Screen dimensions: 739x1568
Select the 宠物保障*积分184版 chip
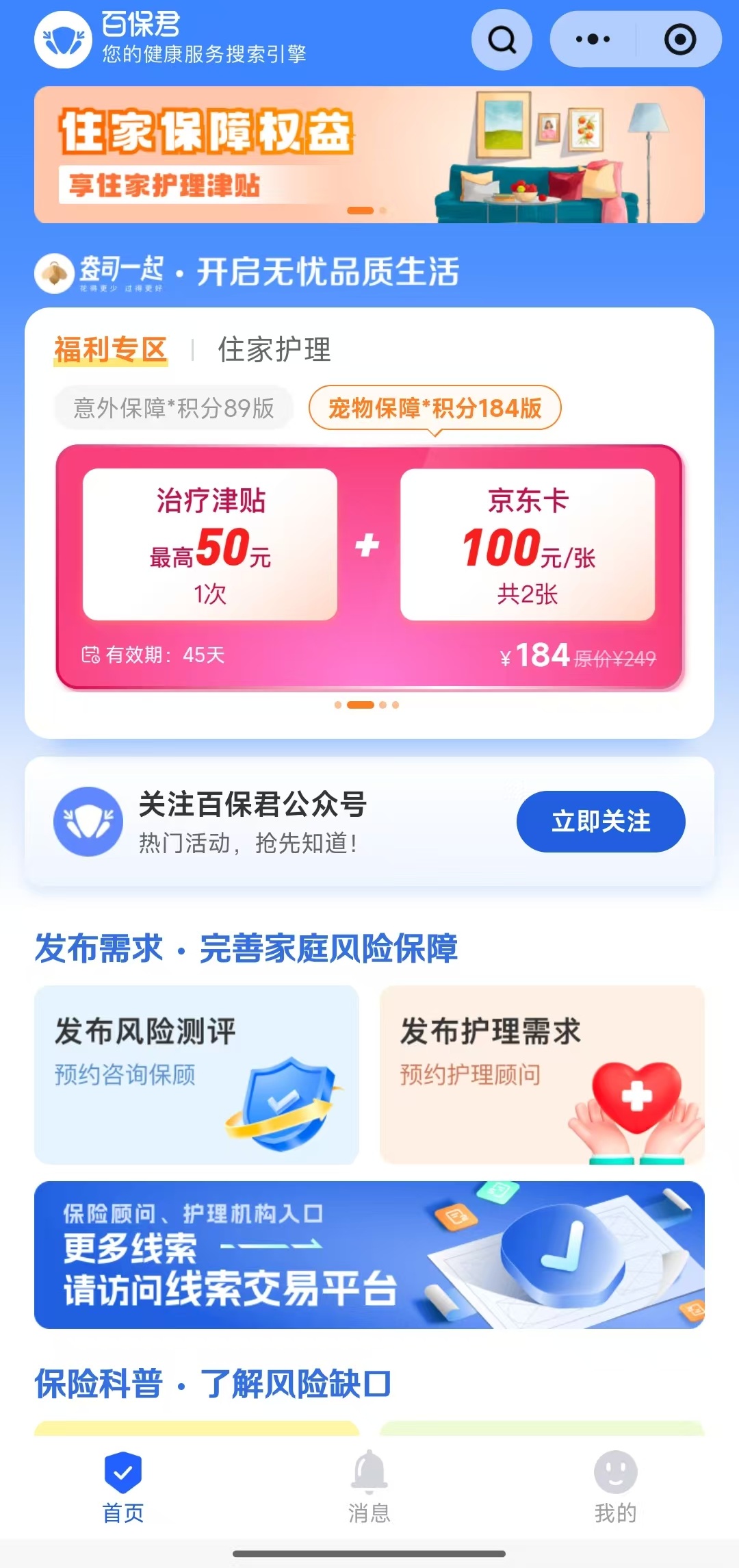point(435,408)
